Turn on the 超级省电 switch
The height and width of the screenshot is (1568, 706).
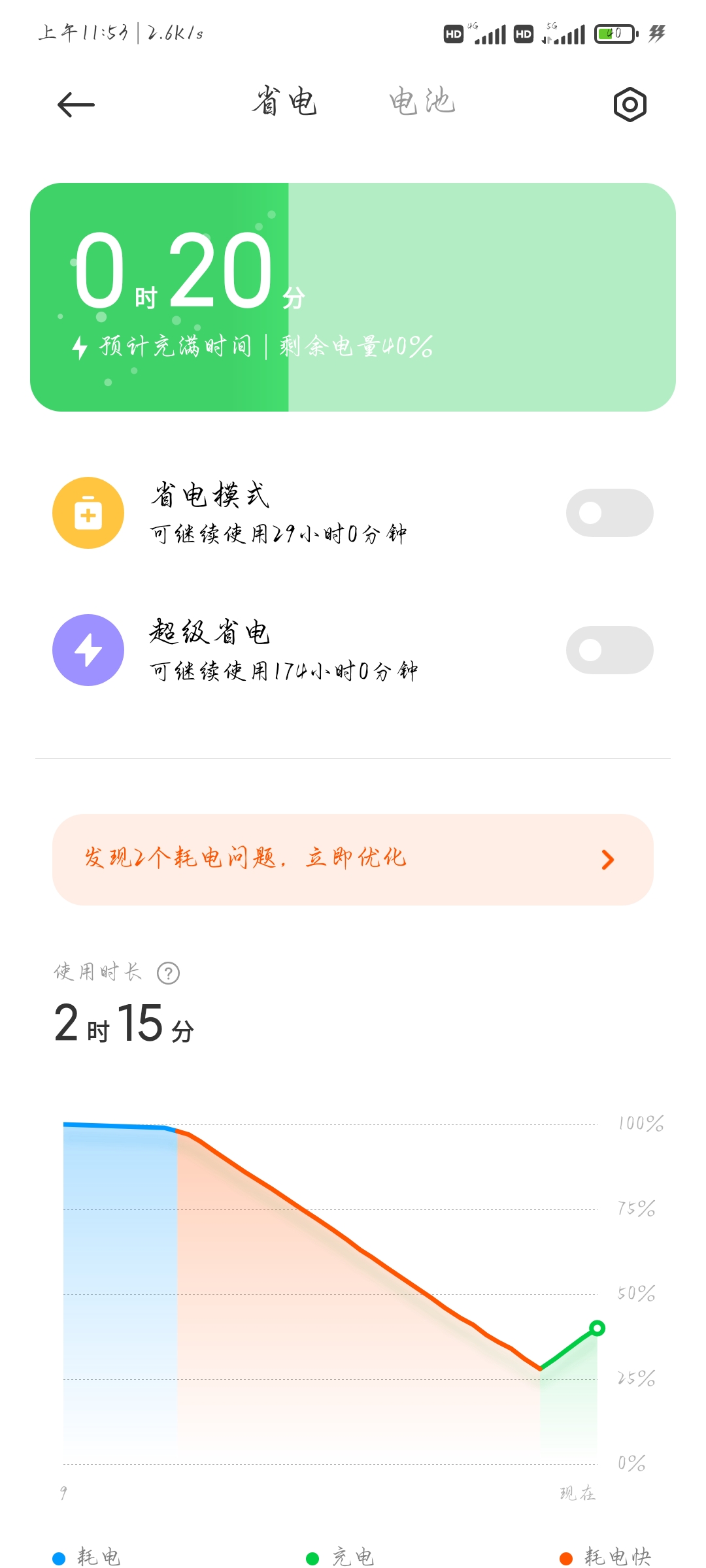tap(609, 650)
